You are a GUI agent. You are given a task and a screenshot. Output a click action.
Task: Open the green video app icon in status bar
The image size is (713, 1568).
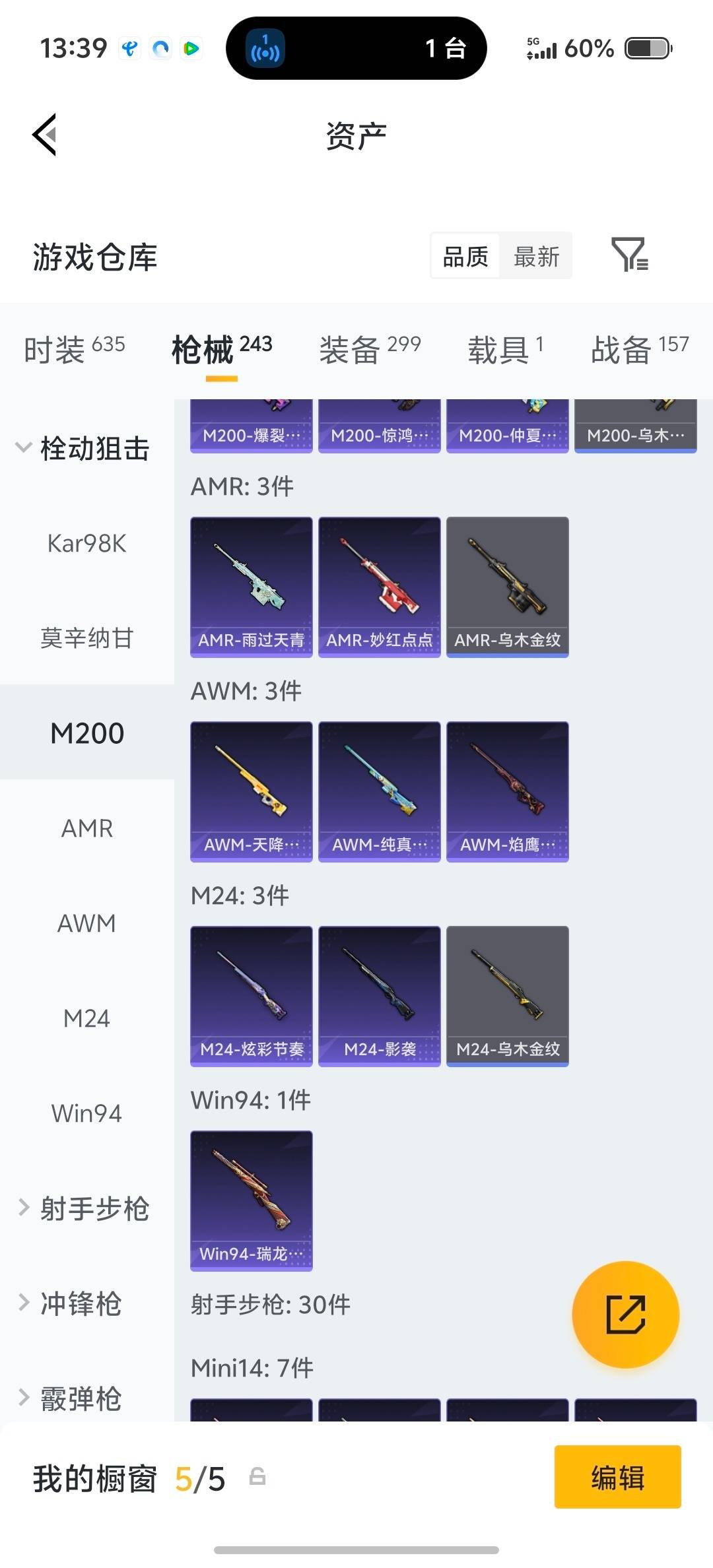(191, 49)
